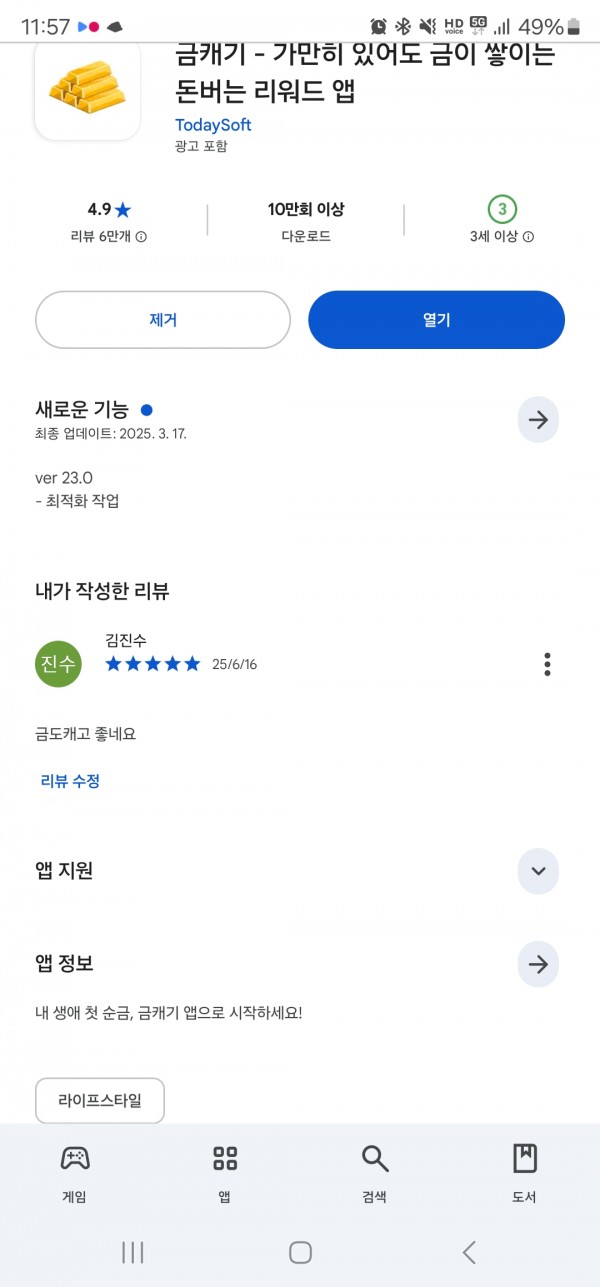Expand the 앱 지원 section
Screen dimensions: 600x1287
click(538, 871)
